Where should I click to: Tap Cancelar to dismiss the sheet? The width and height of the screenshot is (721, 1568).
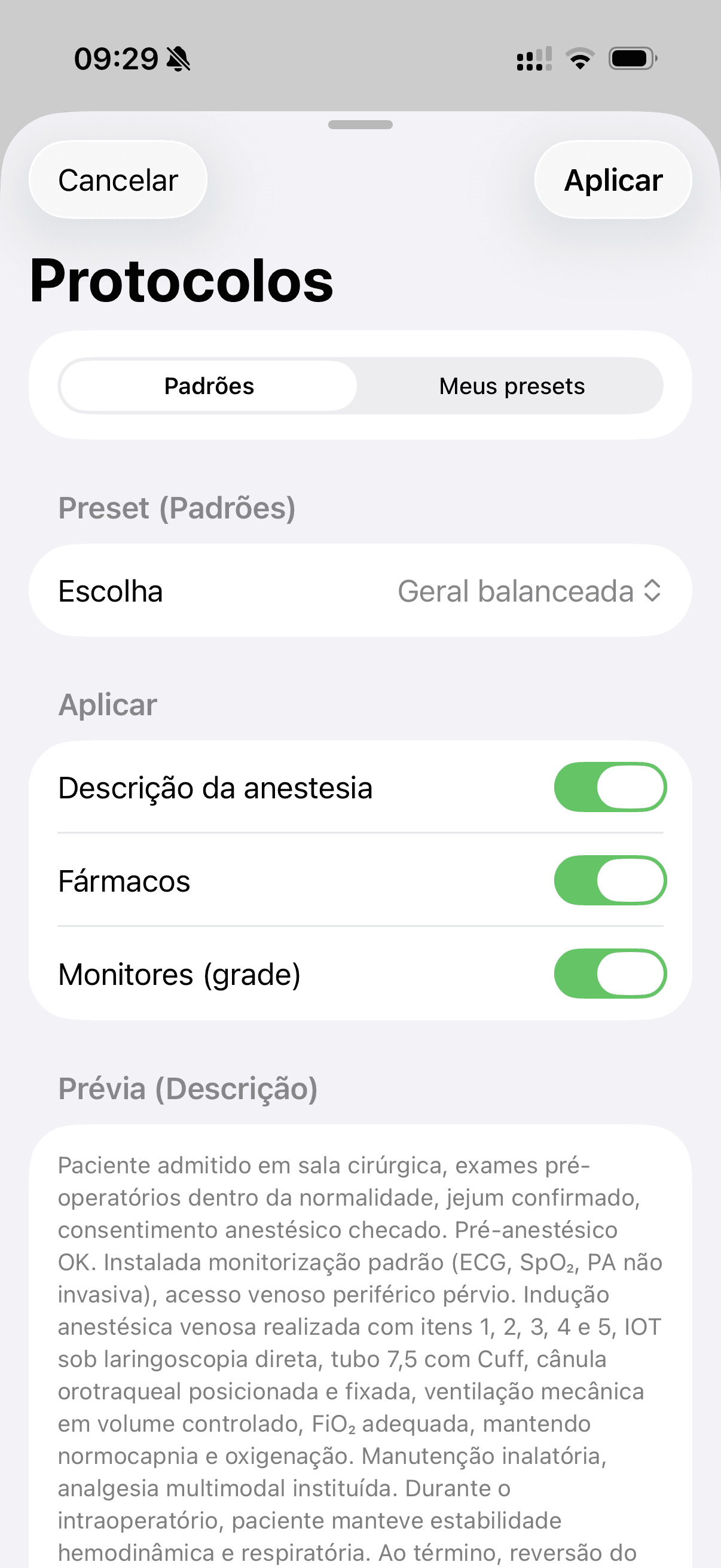pos(117,179)
